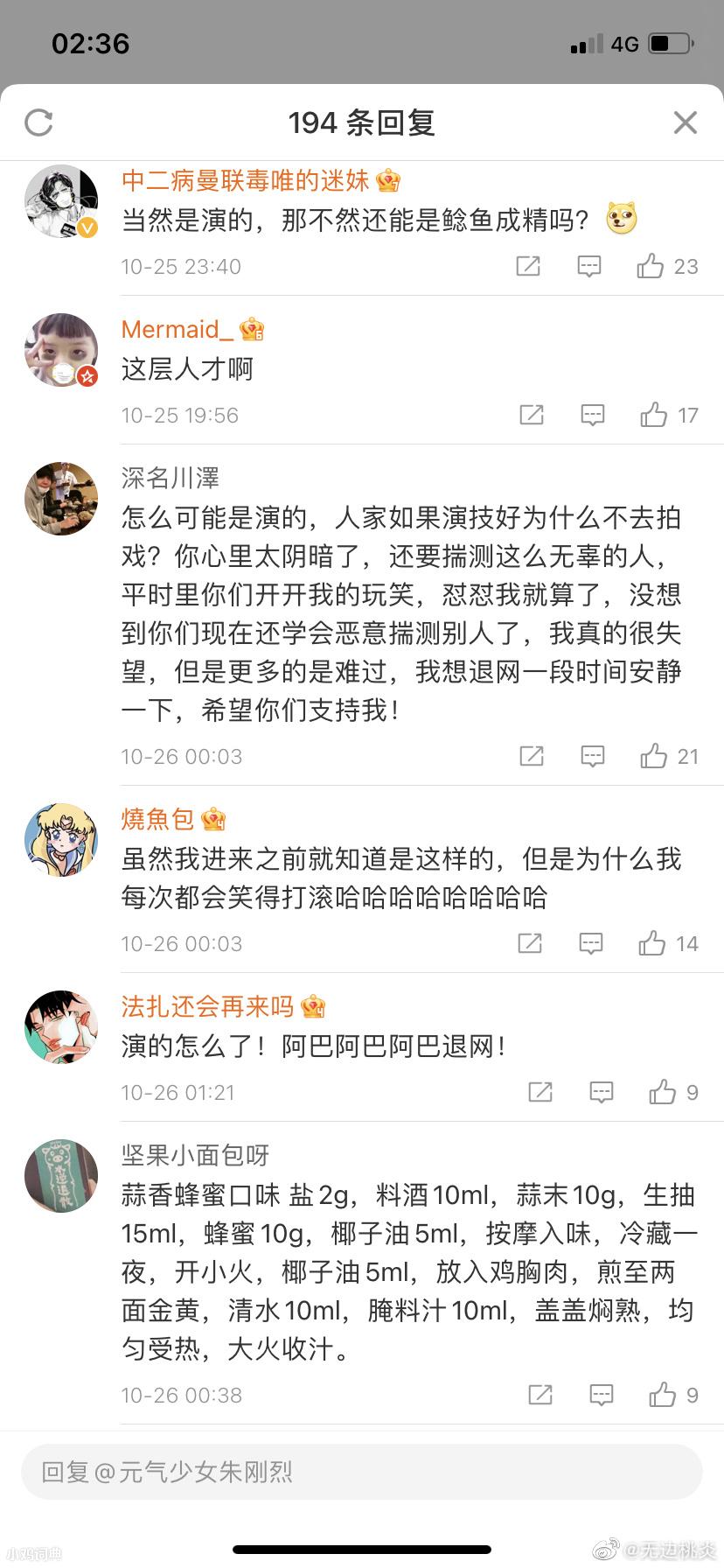Screen dimensions: 724x1568
Task: Reply to Mermaid_'s comment
Action: [593, 415]
